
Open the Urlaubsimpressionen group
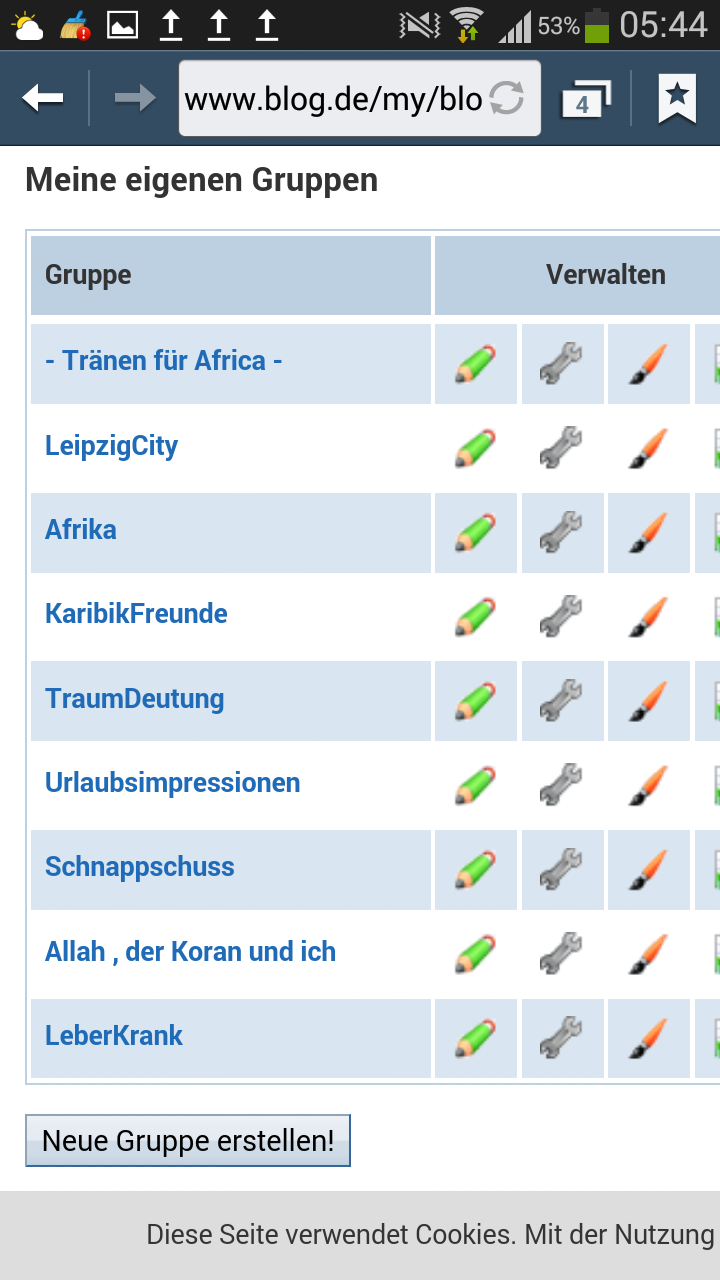173,782
